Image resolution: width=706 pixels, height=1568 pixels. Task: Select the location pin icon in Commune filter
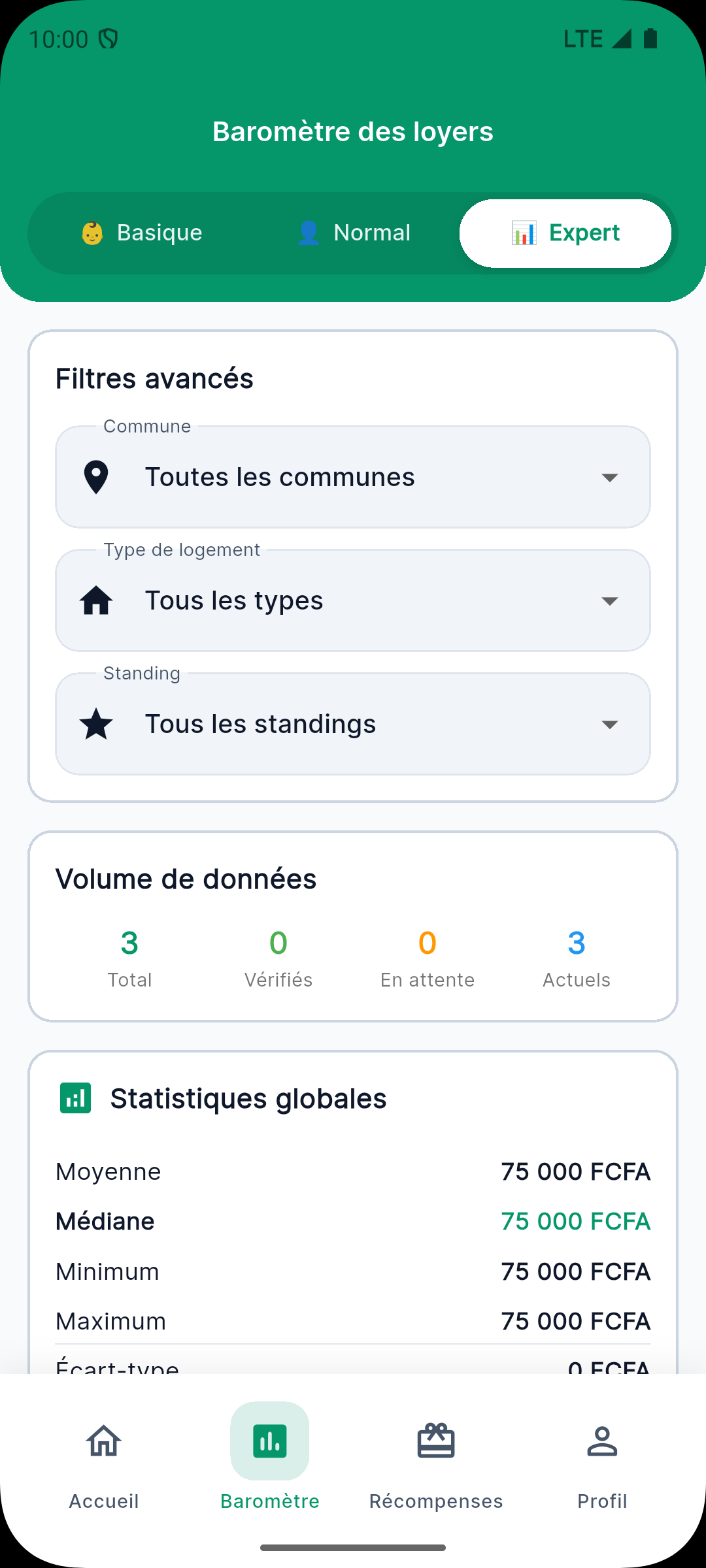click(95, 477)
